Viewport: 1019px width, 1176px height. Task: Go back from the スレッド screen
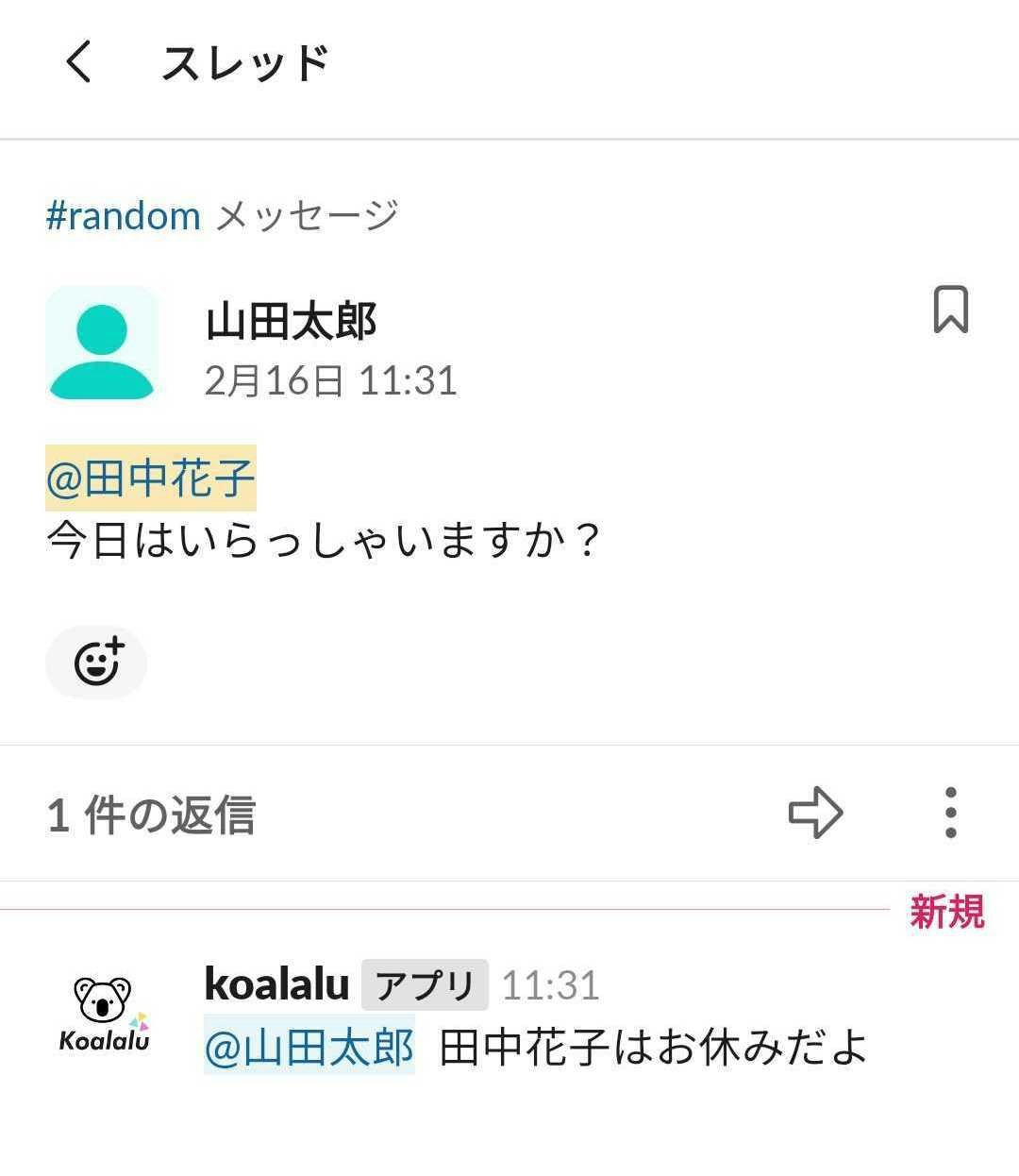pos(79,63)
